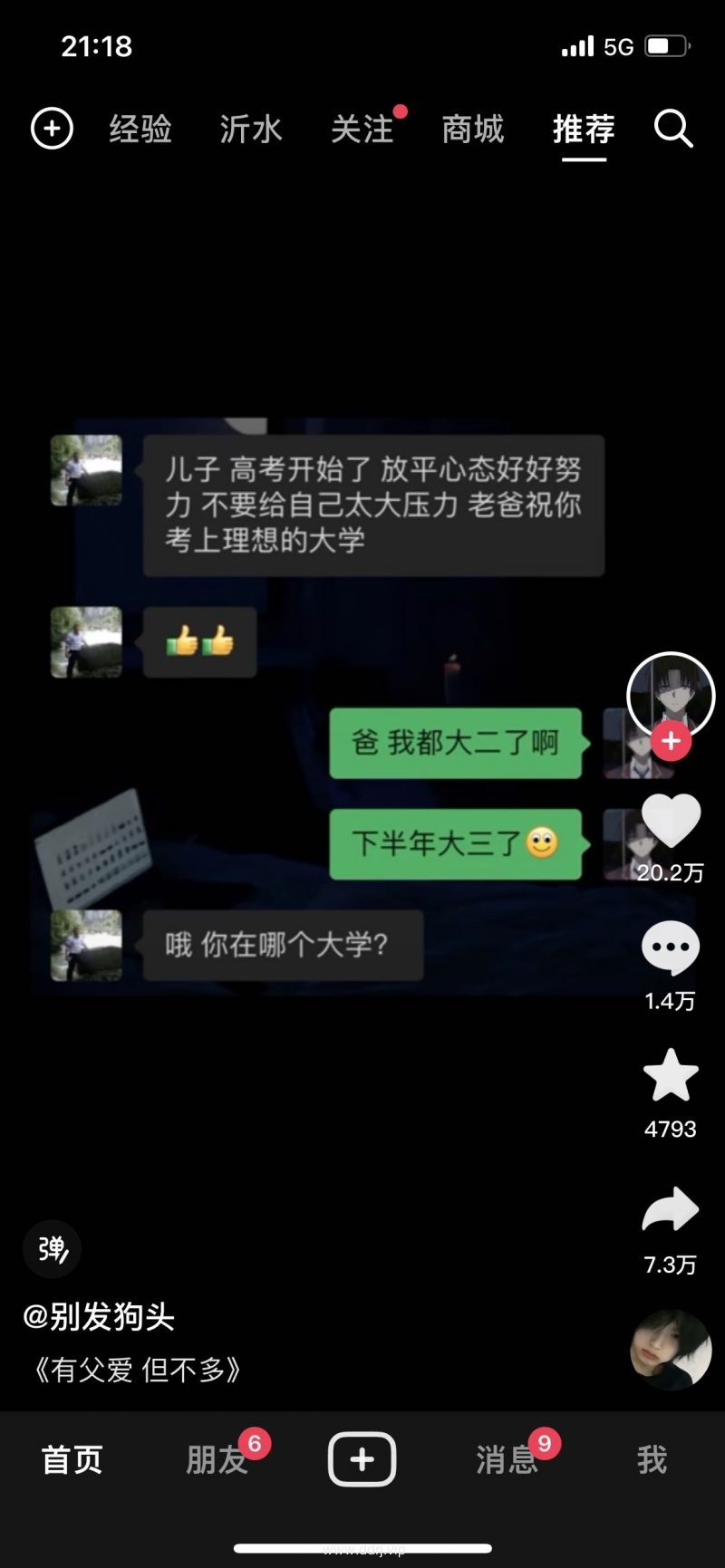The height and width of the screenshot is (1568, 725).
Task: Open the music disc at bottom right
Action: 671,1350
